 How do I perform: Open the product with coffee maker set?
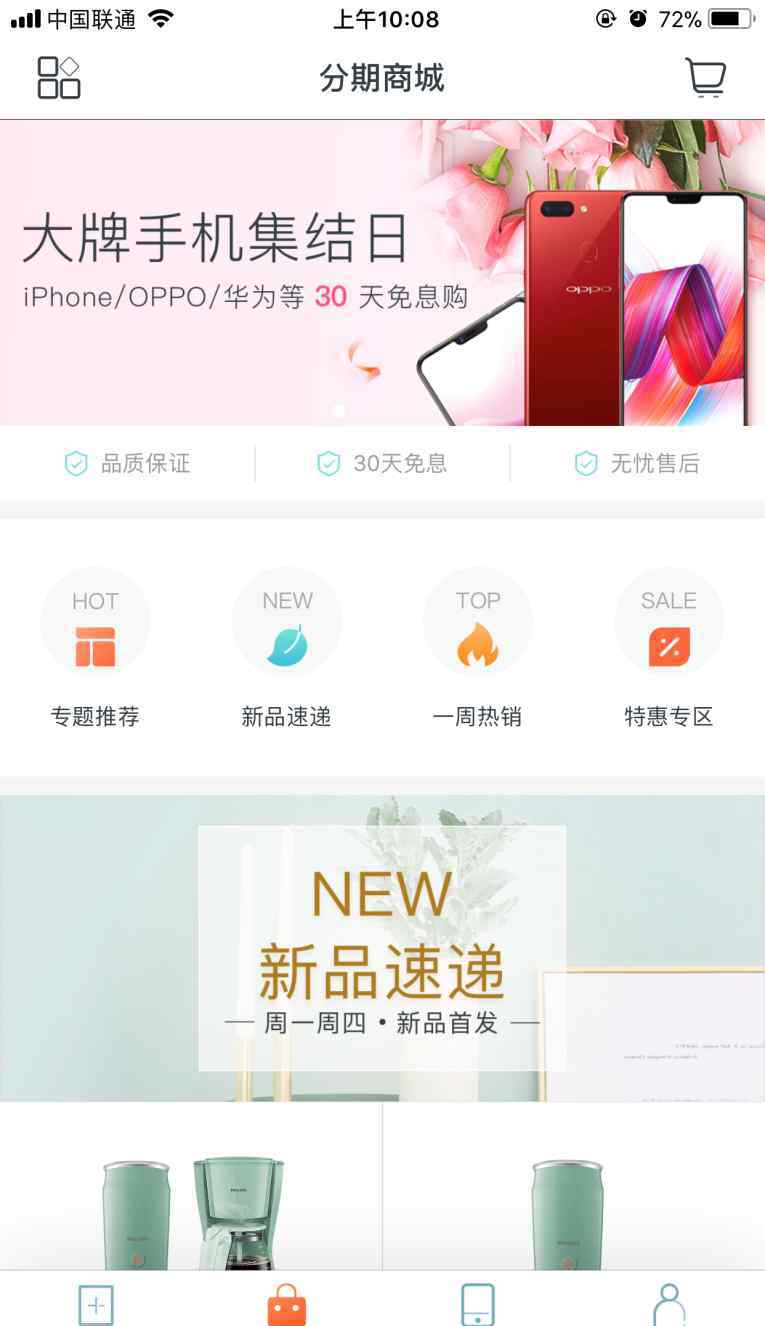191,1187
